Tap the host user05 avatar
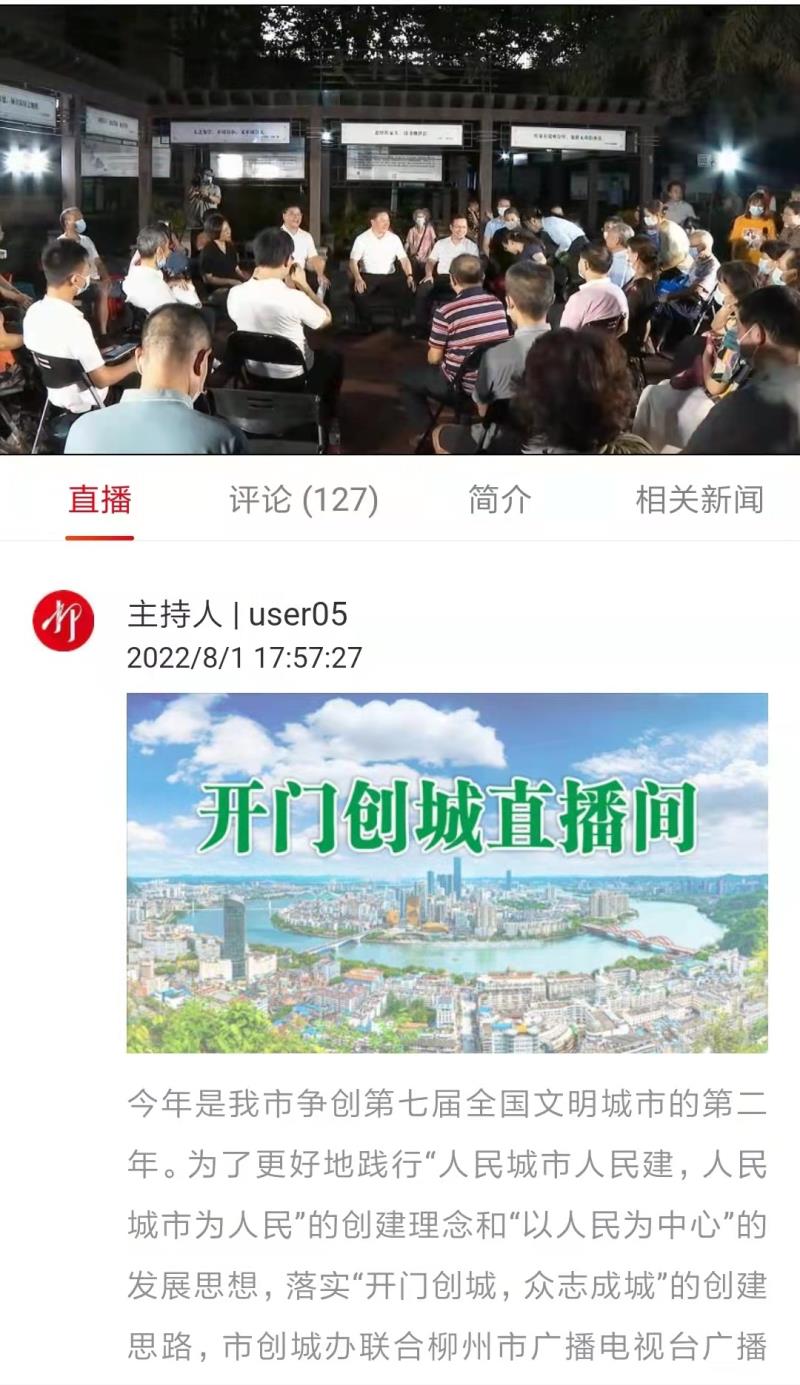The image size is (800, 1385). [x=63, y=621]
